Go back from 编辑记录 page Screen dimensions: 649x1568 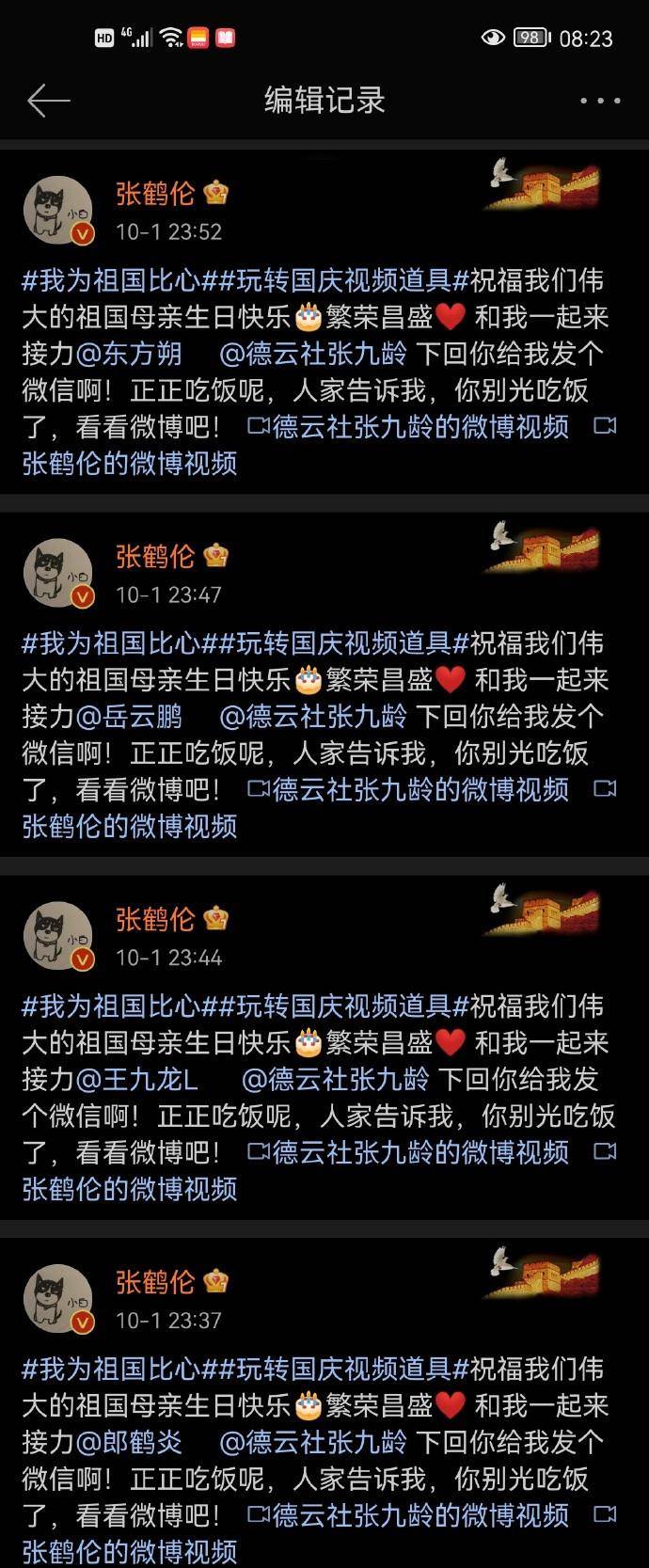(x=48, y=100)
